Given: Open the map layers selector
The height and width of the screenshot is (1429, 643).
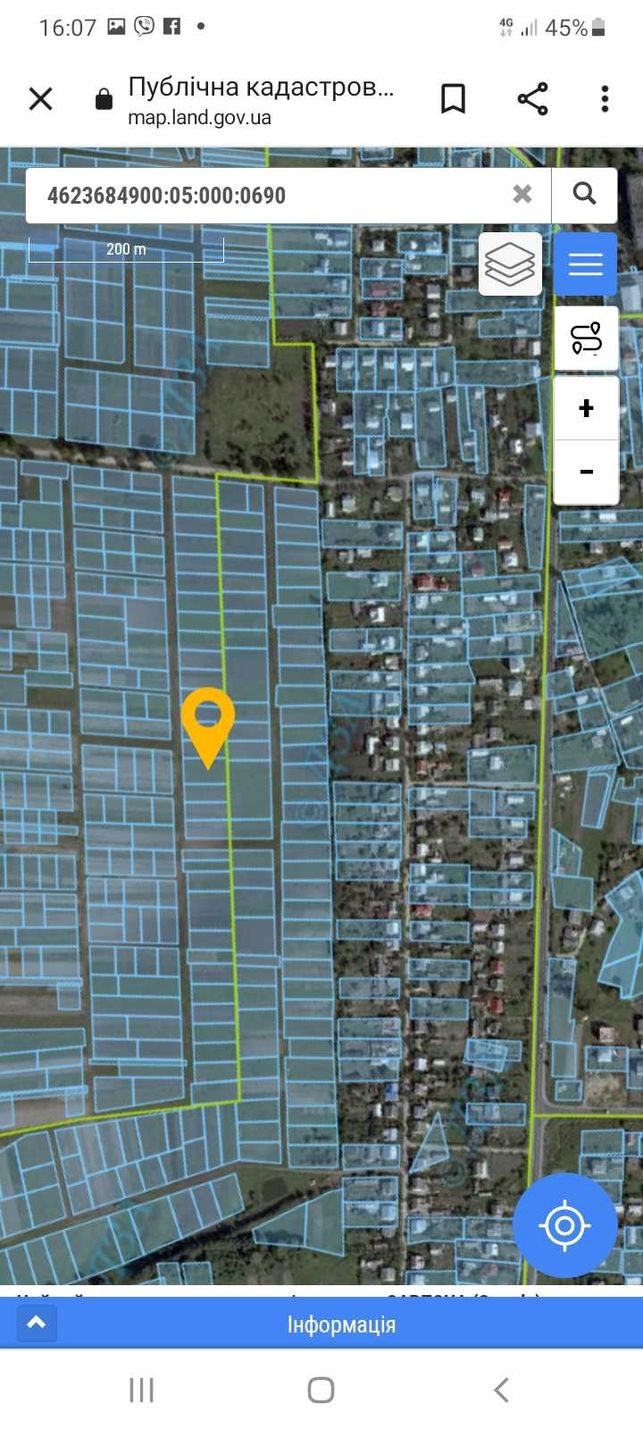Looking at the screenshot, I should pyautogui.click(x=510, y=264).
